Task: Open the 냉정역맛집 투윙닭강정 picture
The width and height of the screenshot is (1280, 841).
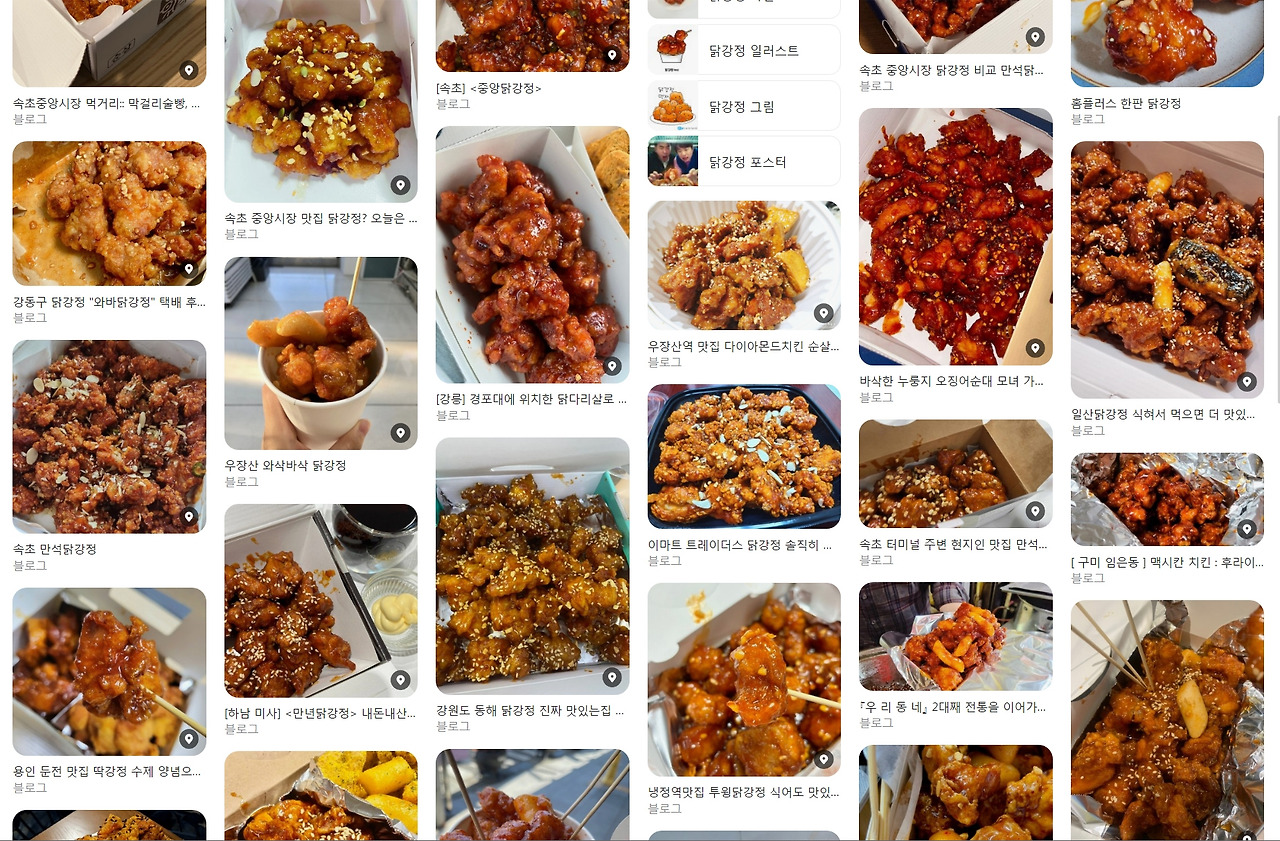Action: [x=744, y=679]
